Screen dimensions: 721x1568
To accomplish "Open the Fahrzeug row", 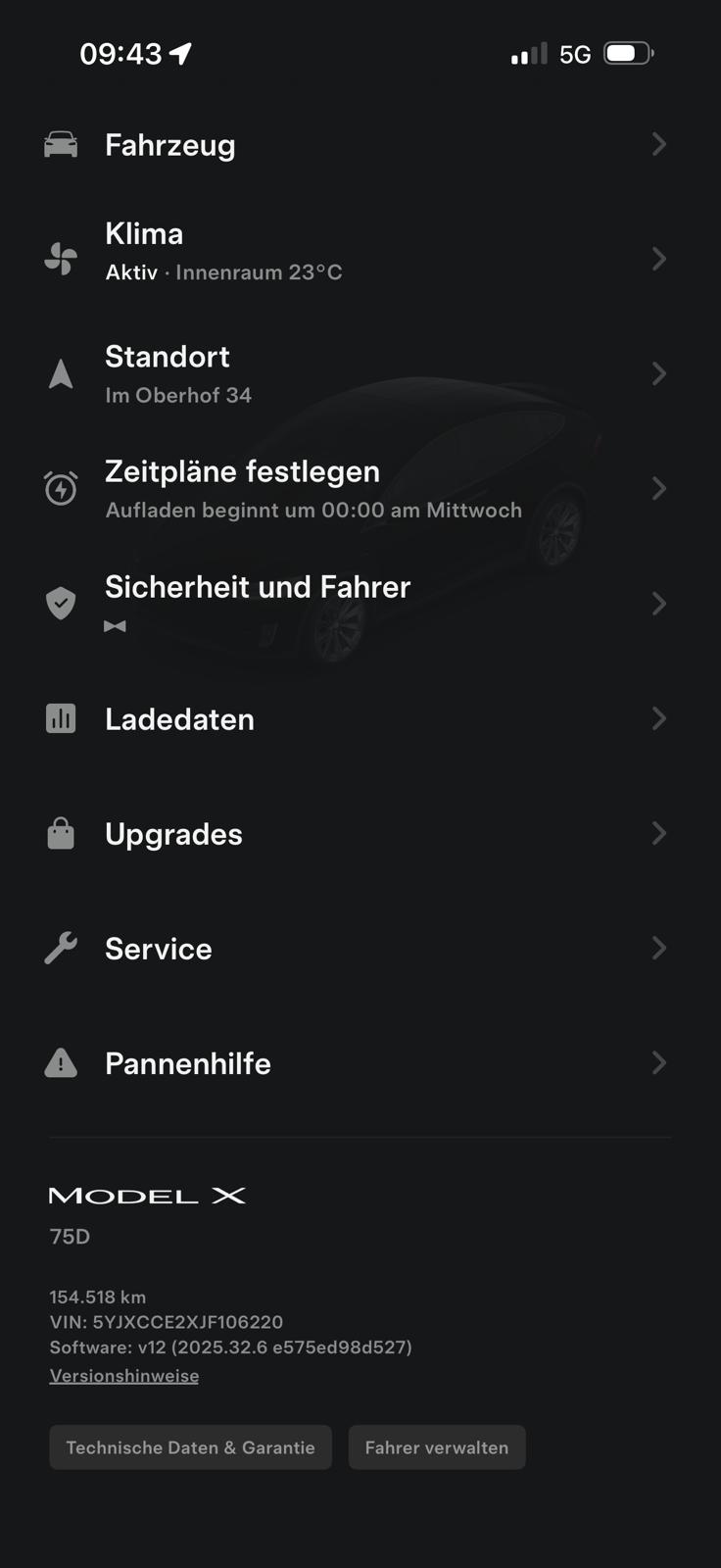I will pos(359,145).
